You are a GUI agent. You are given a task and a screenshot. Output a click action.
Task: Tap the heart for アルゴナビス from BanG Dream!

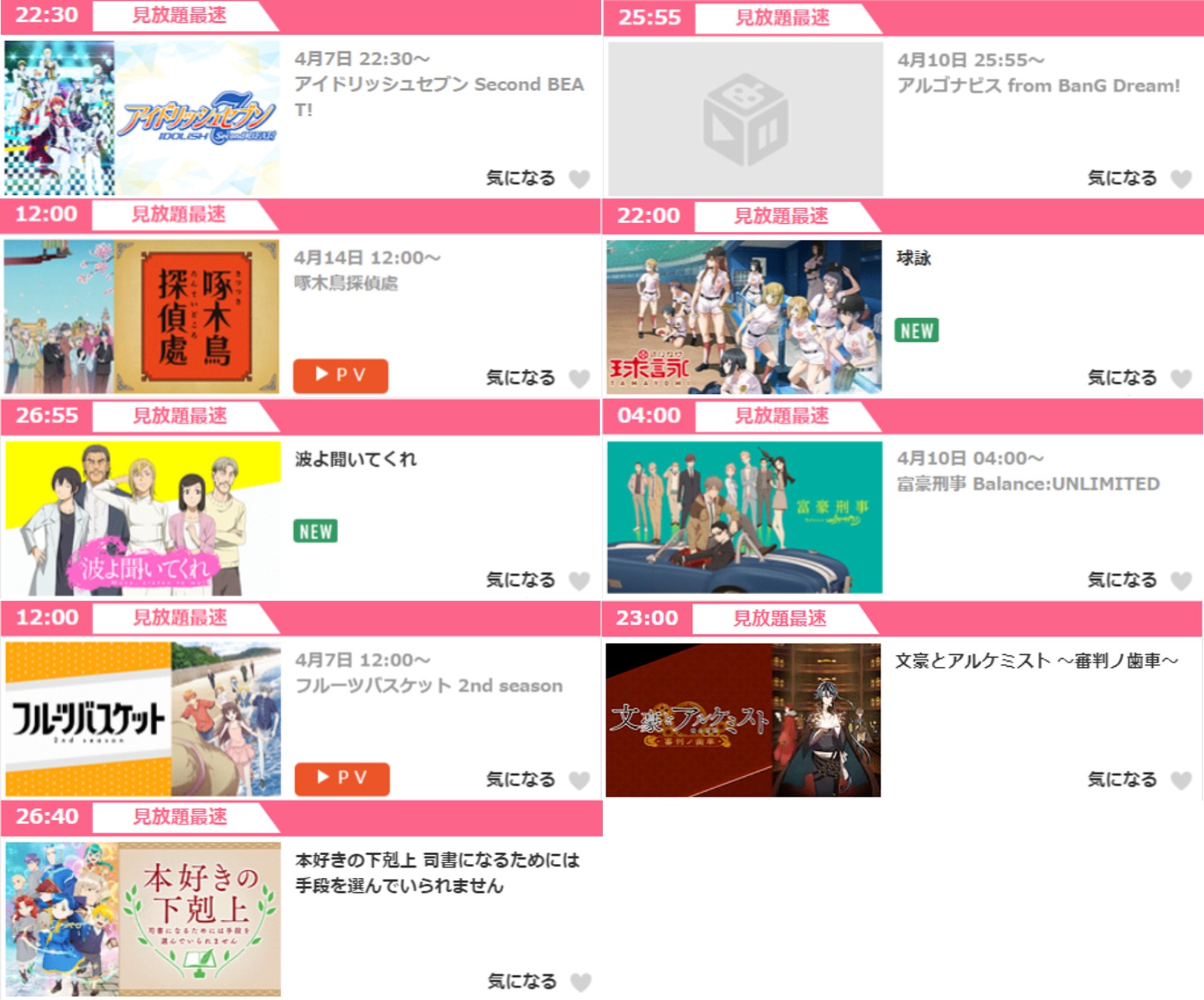[x=1181, y=178]
